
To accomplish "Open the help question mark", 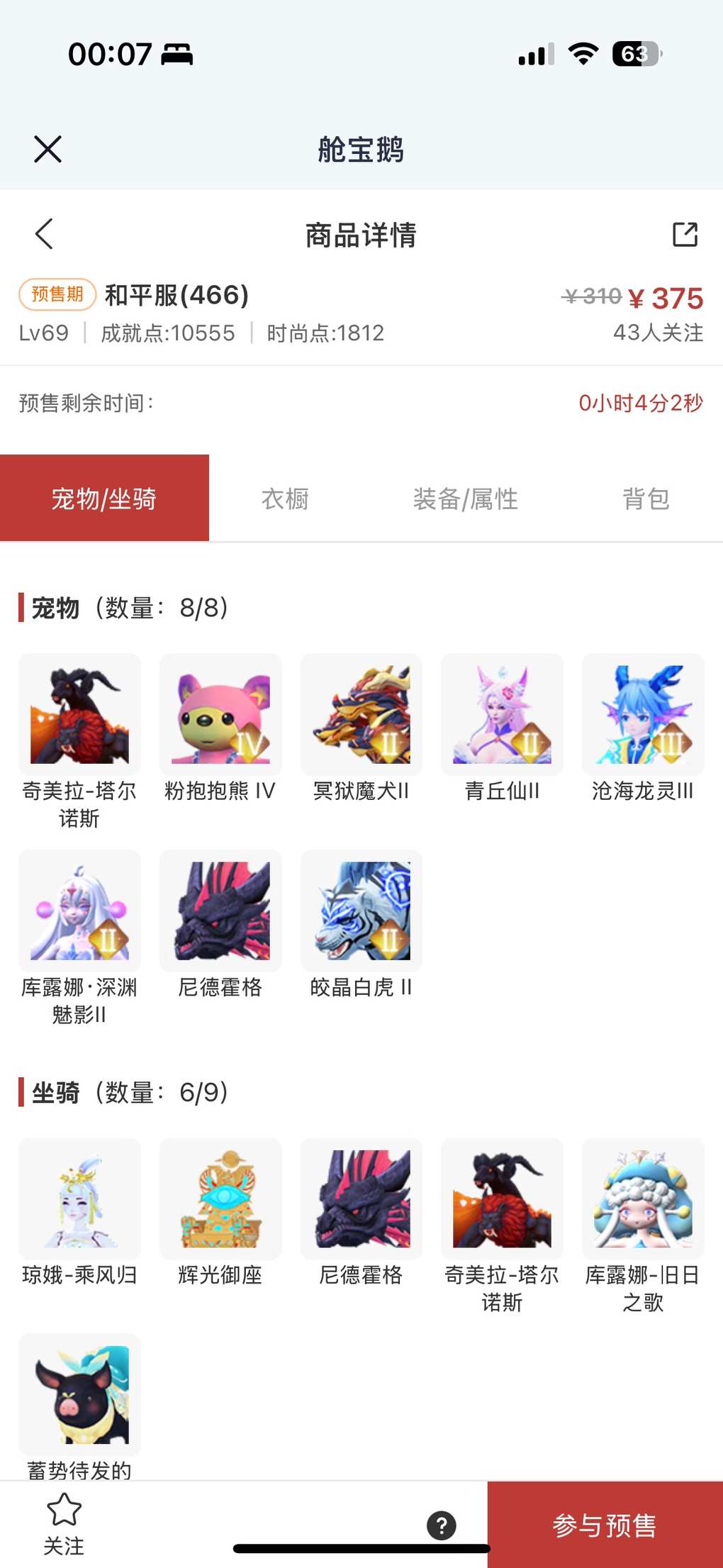I will tap(442, 1525).
